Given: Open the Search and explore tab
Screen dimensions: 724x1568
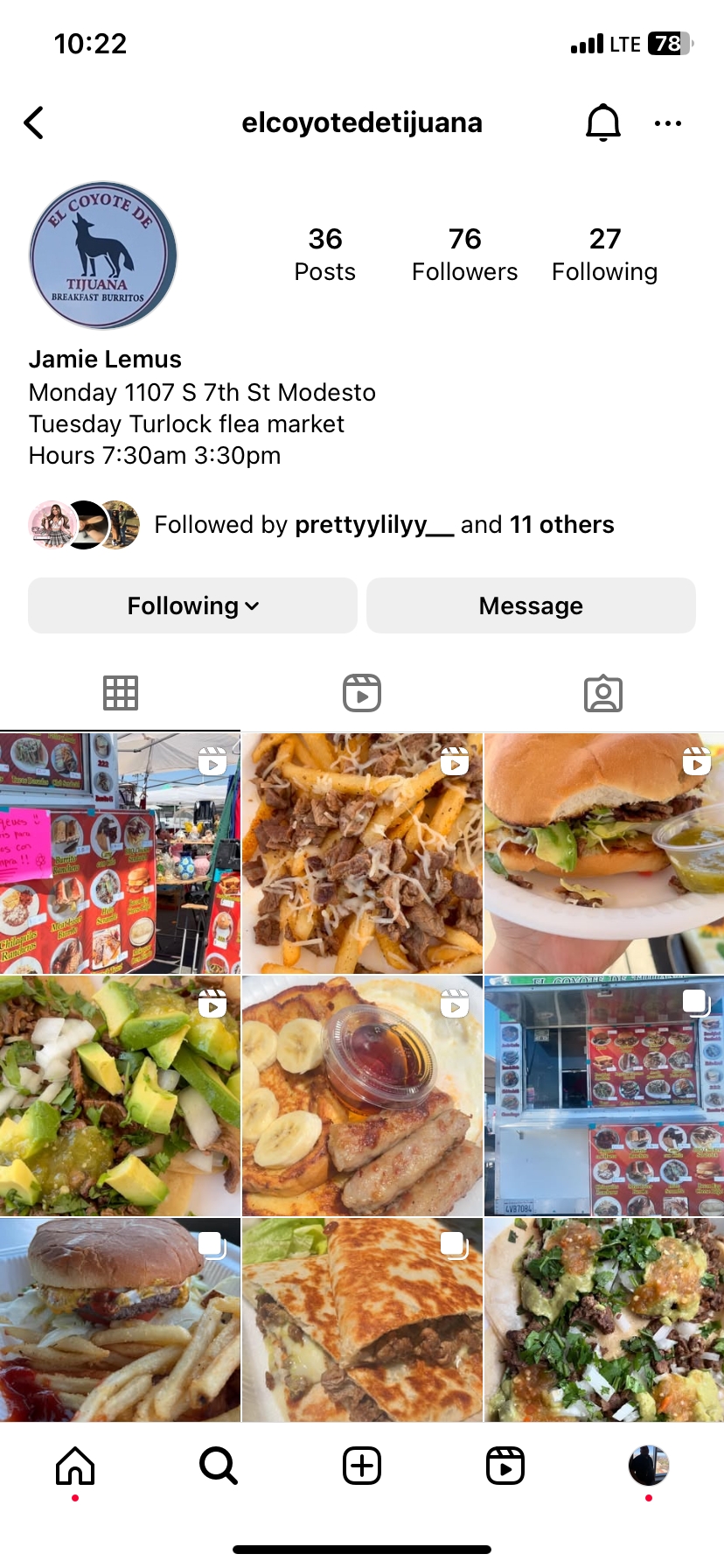Looking at the screenshot, I should pos(218,1466).
